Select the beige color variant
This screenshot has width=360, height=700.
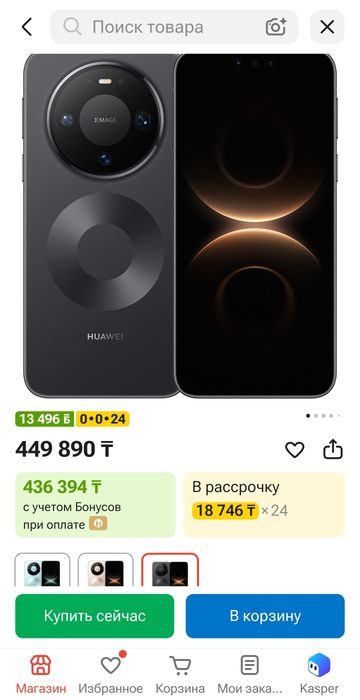click(105, 570)
